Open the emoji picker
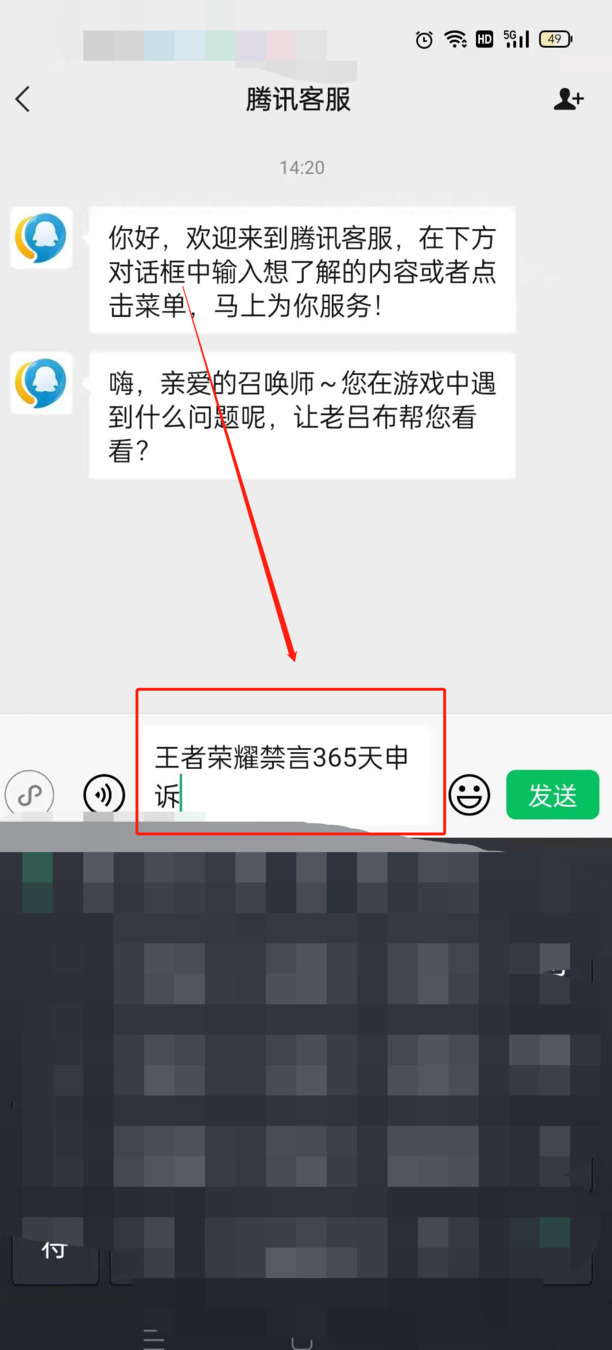This screenshot has height=1350, width=612. coord(469,795)
